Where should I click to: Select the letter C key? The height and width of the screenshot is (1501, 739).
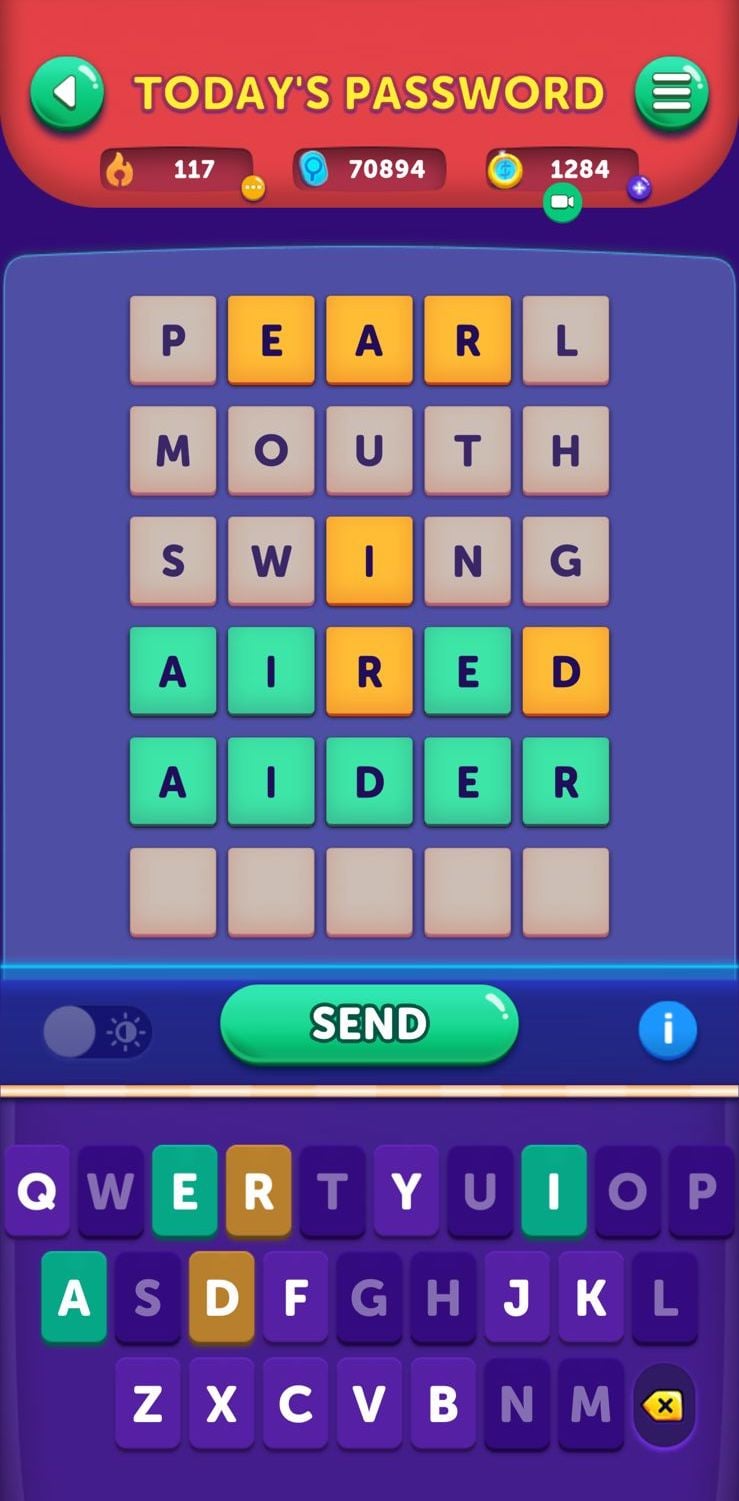[x=295, y=1404]
